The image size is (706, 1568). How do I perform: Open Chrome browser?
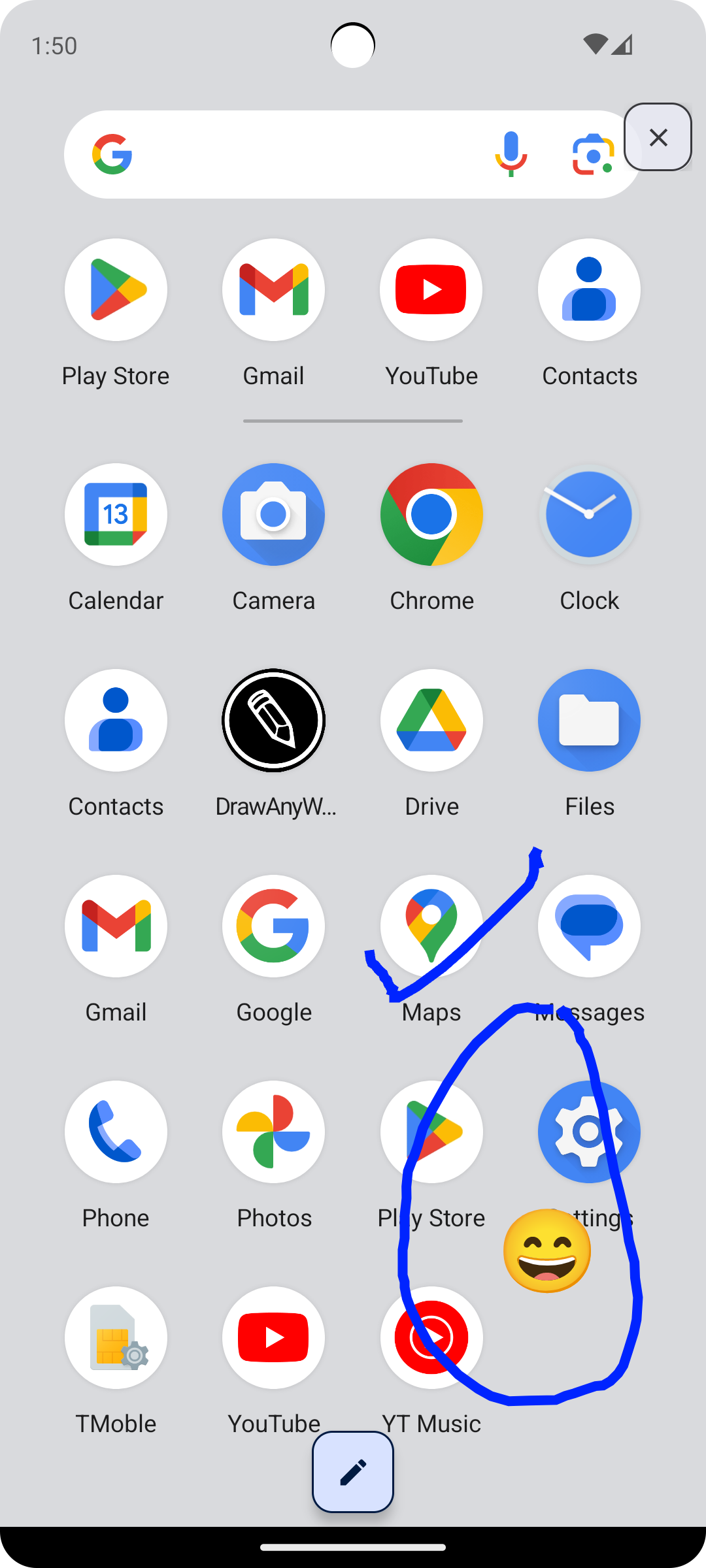[431, 515]
